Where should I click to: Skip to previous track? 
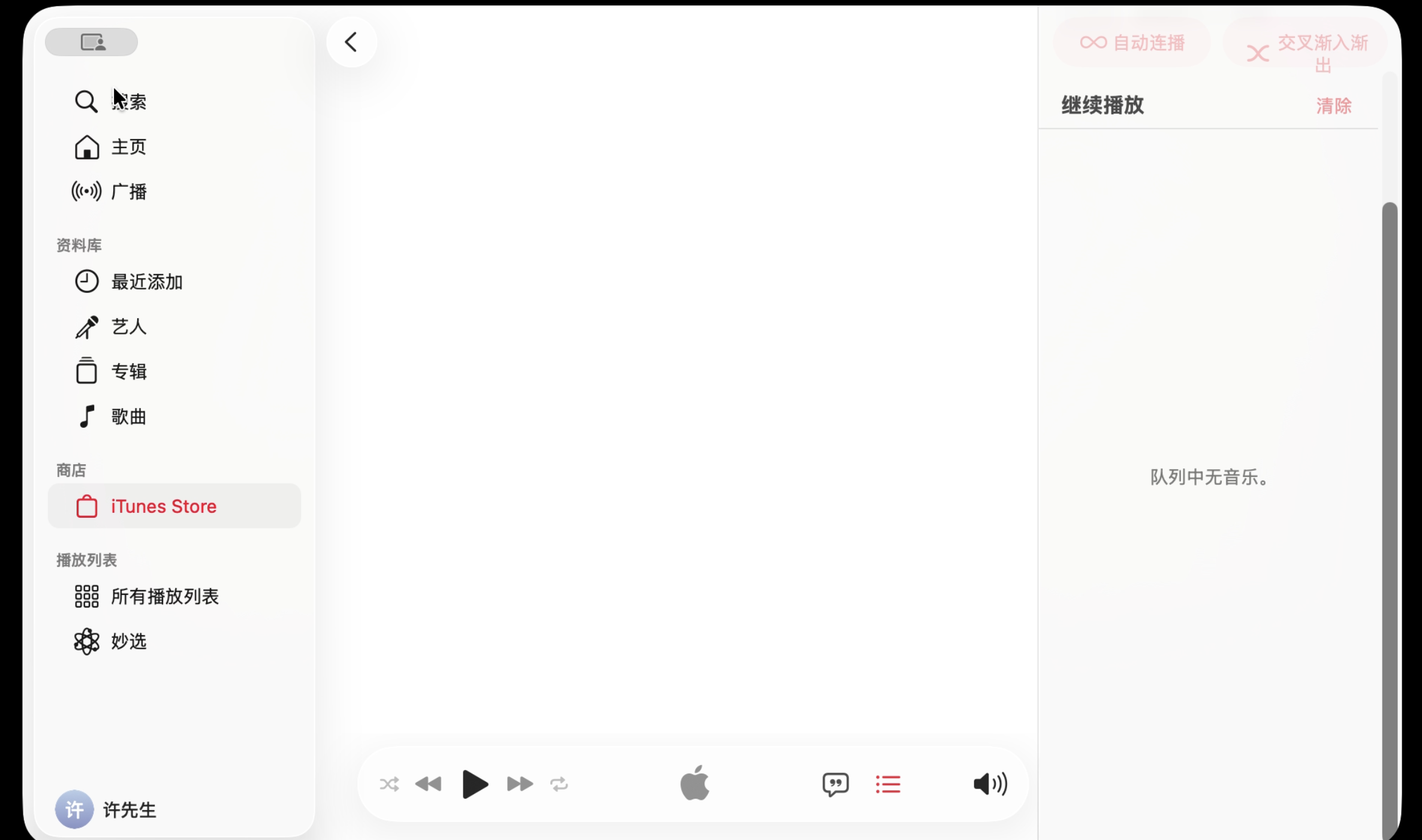(x=429, y=784)
